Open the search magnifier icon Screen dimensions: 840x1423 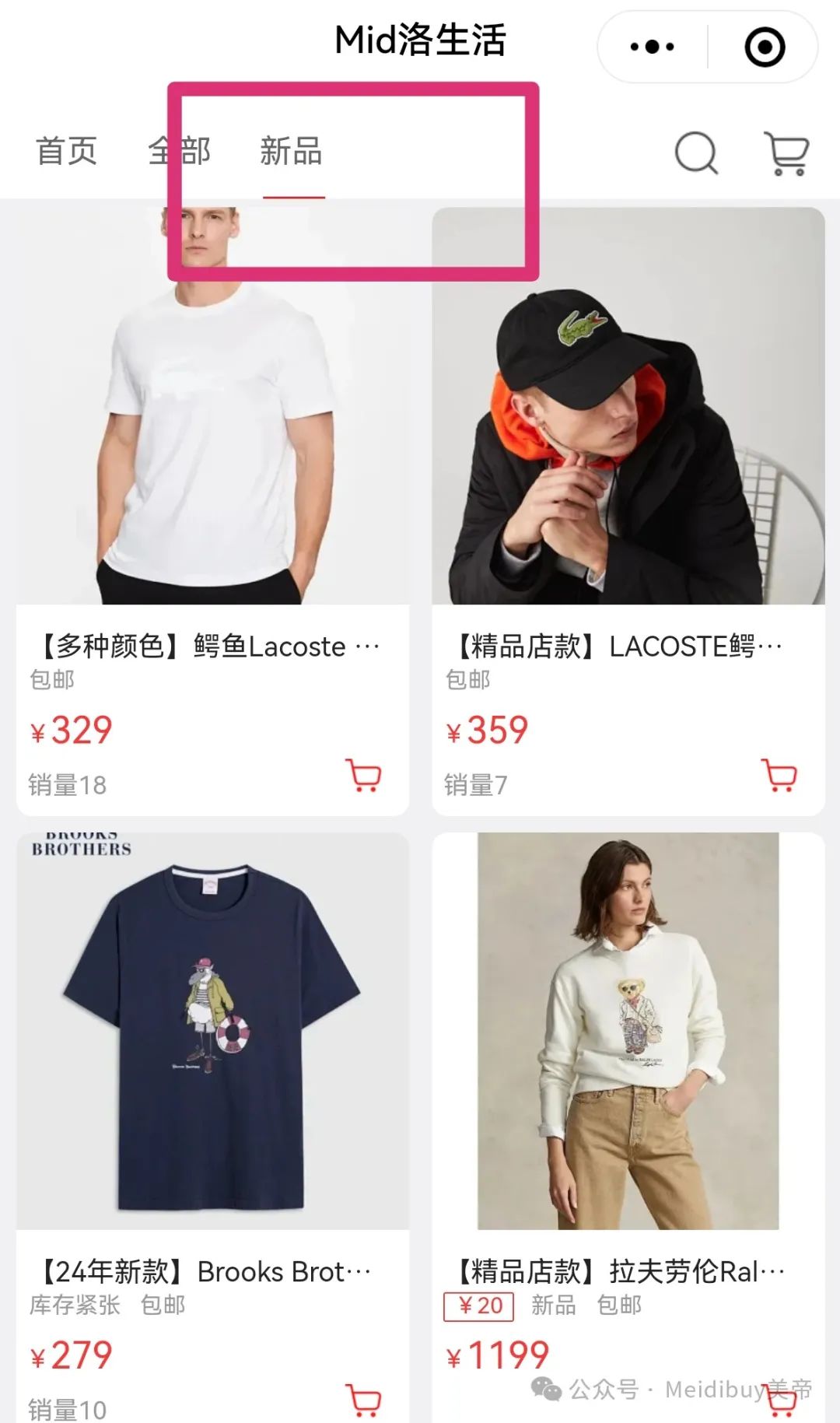click(x=696, y=152)
